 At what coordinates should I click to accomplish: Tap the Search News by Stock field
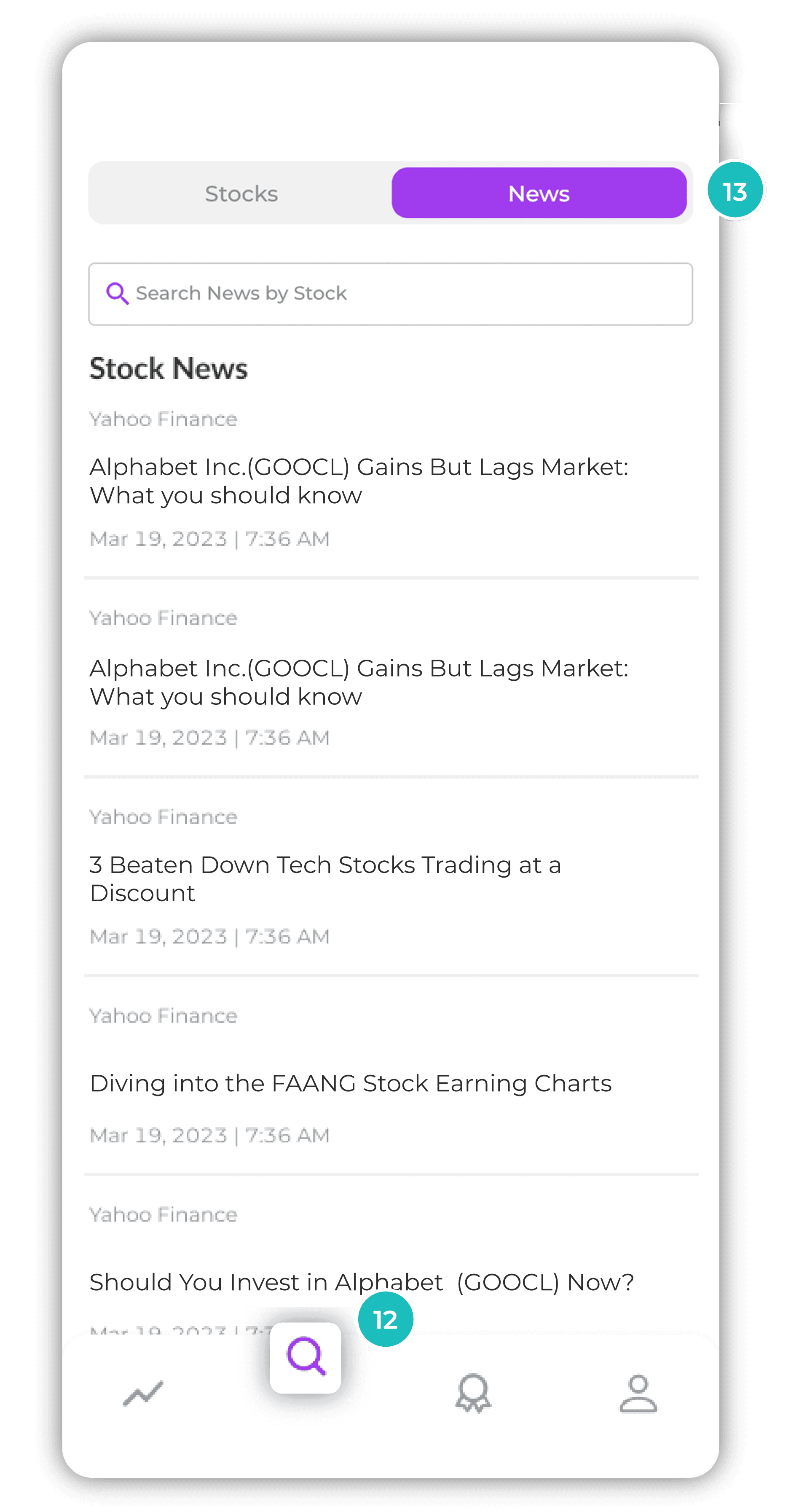(x=390, y=293)
